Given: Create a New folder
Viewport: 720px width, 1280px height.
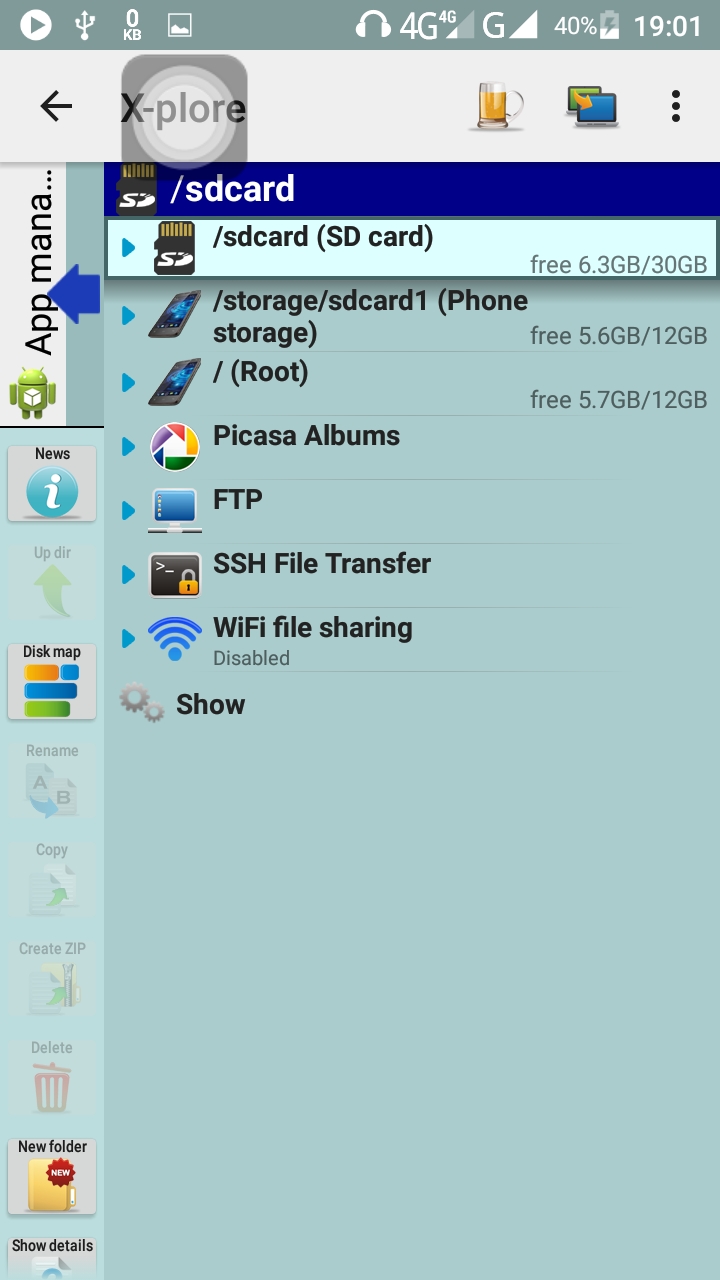Looking at the screenshot, I should [52, 1176].
